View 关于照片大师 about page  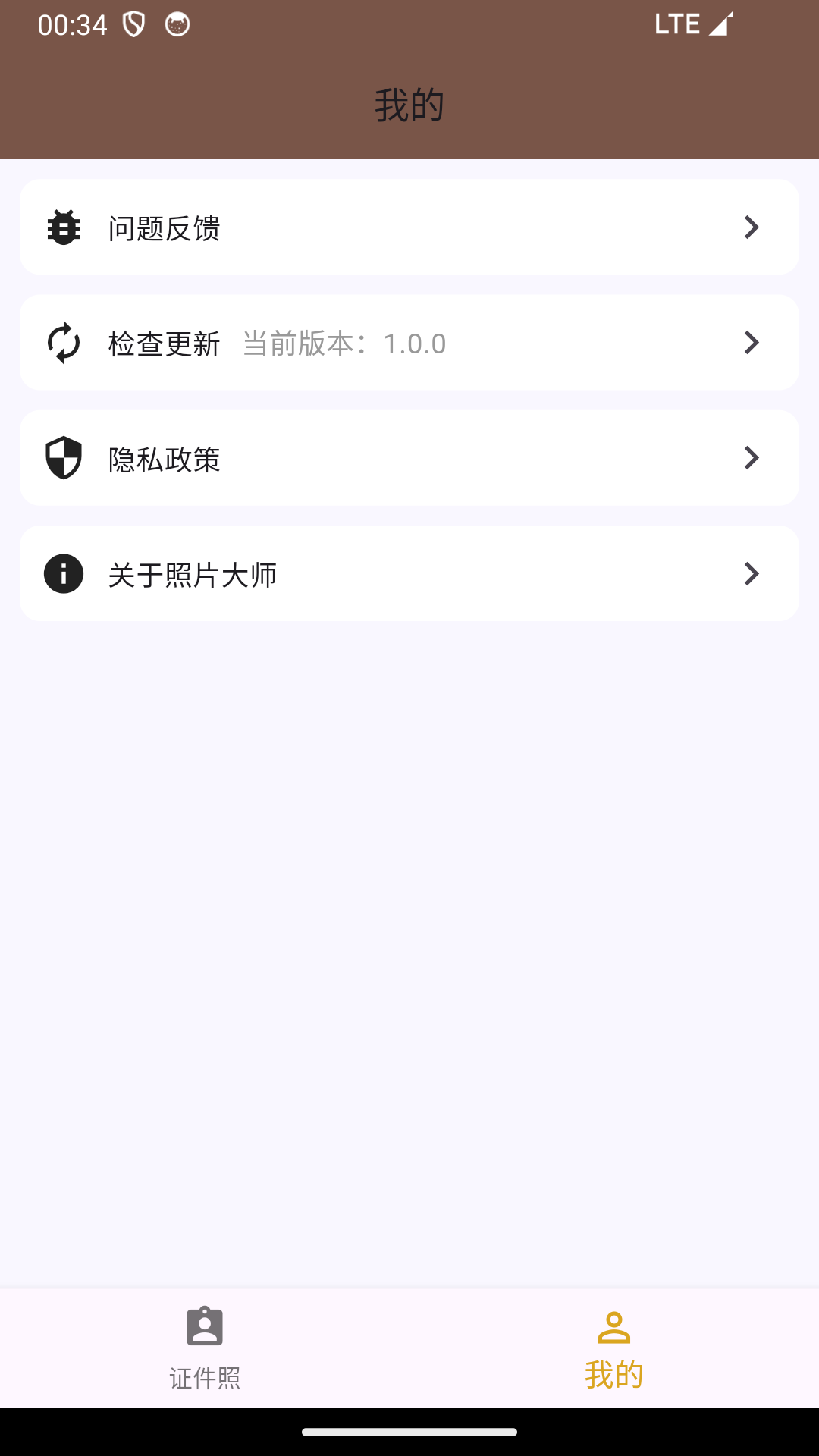point(409,573)
